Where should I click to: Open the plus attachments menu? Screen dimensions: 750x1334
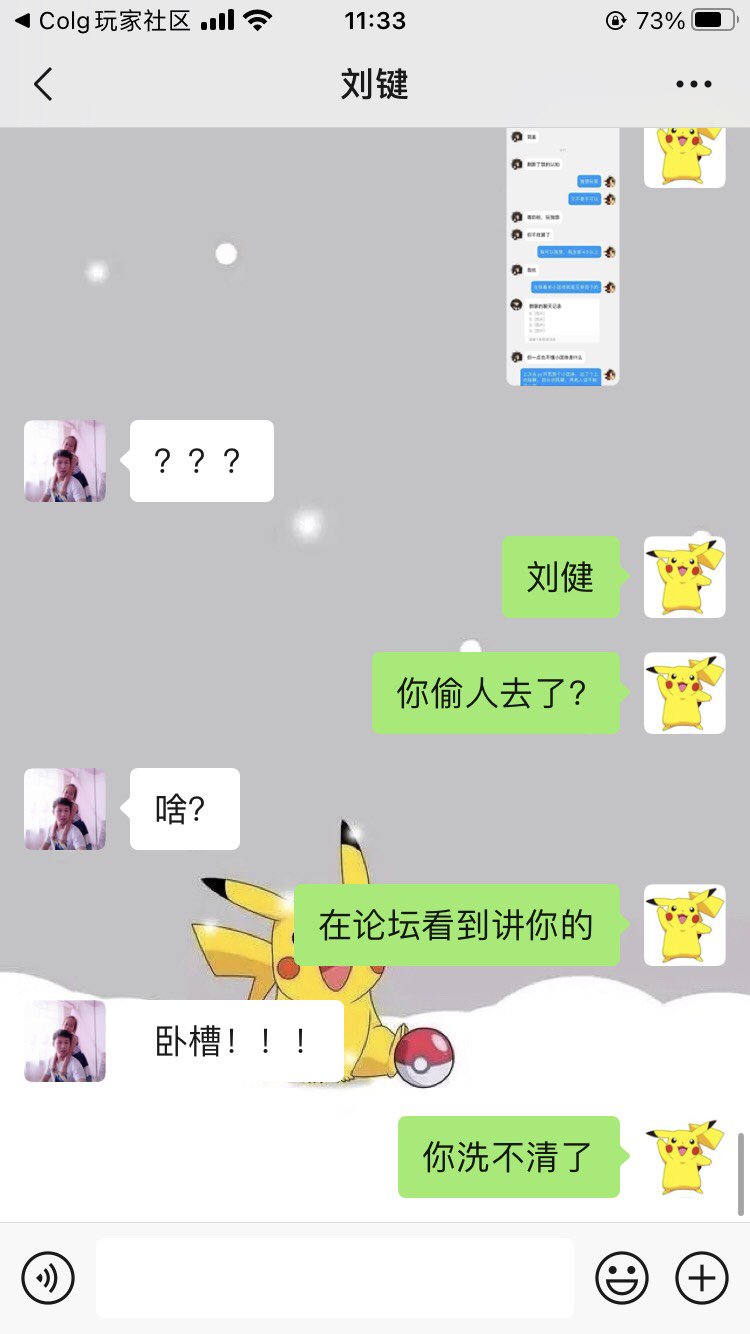(x=702, y=1277)
